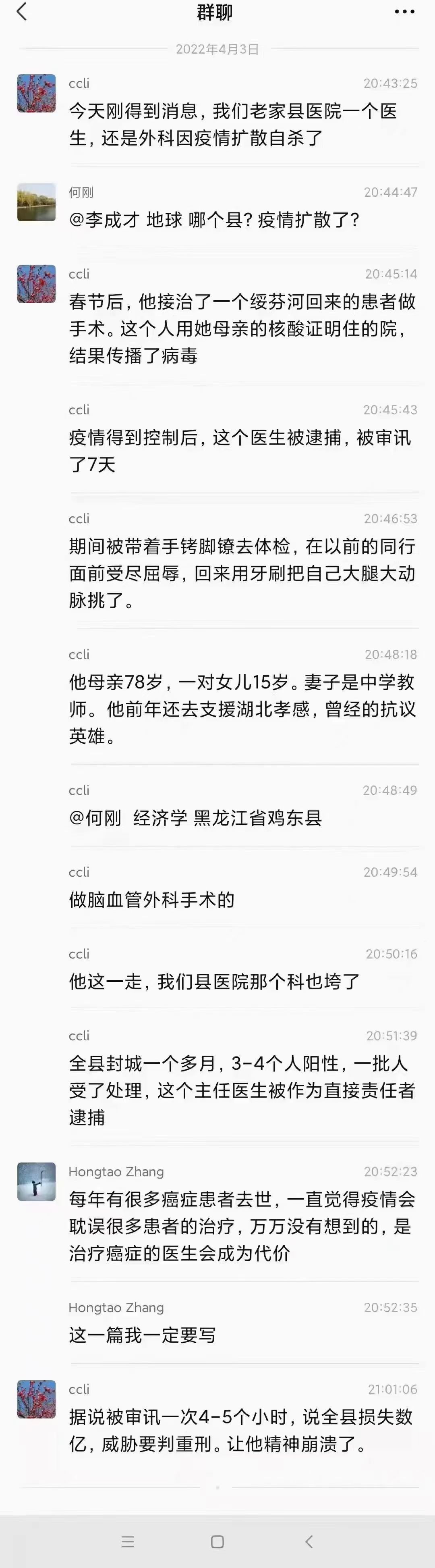Open recent apps from navigation bar
Image resolution: width=435 pixels, height=1568 pixels.
point(128,1542)
